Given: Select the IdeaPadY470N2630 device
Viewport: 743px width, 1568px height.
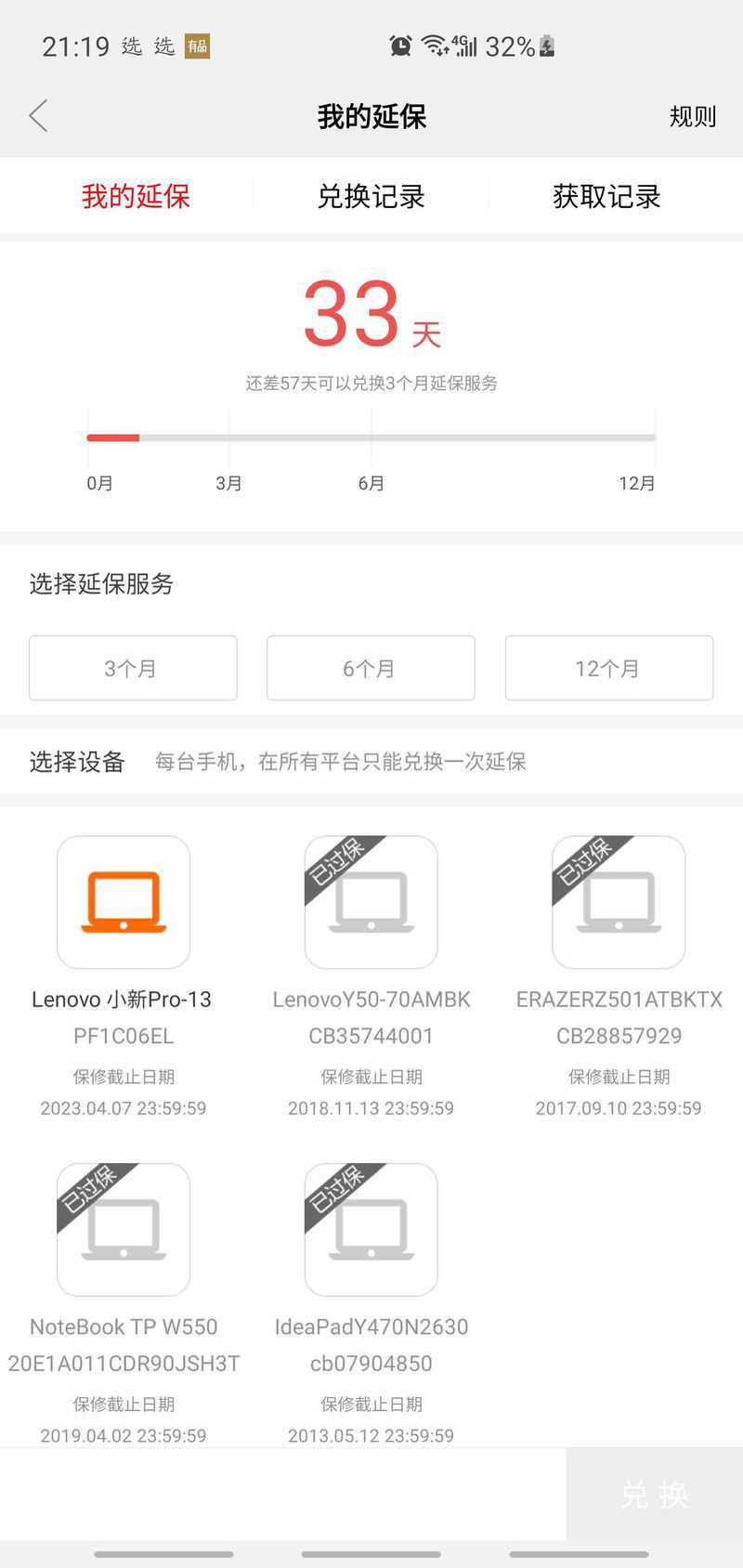Looking at the screenshot, I should point(371,1229).
